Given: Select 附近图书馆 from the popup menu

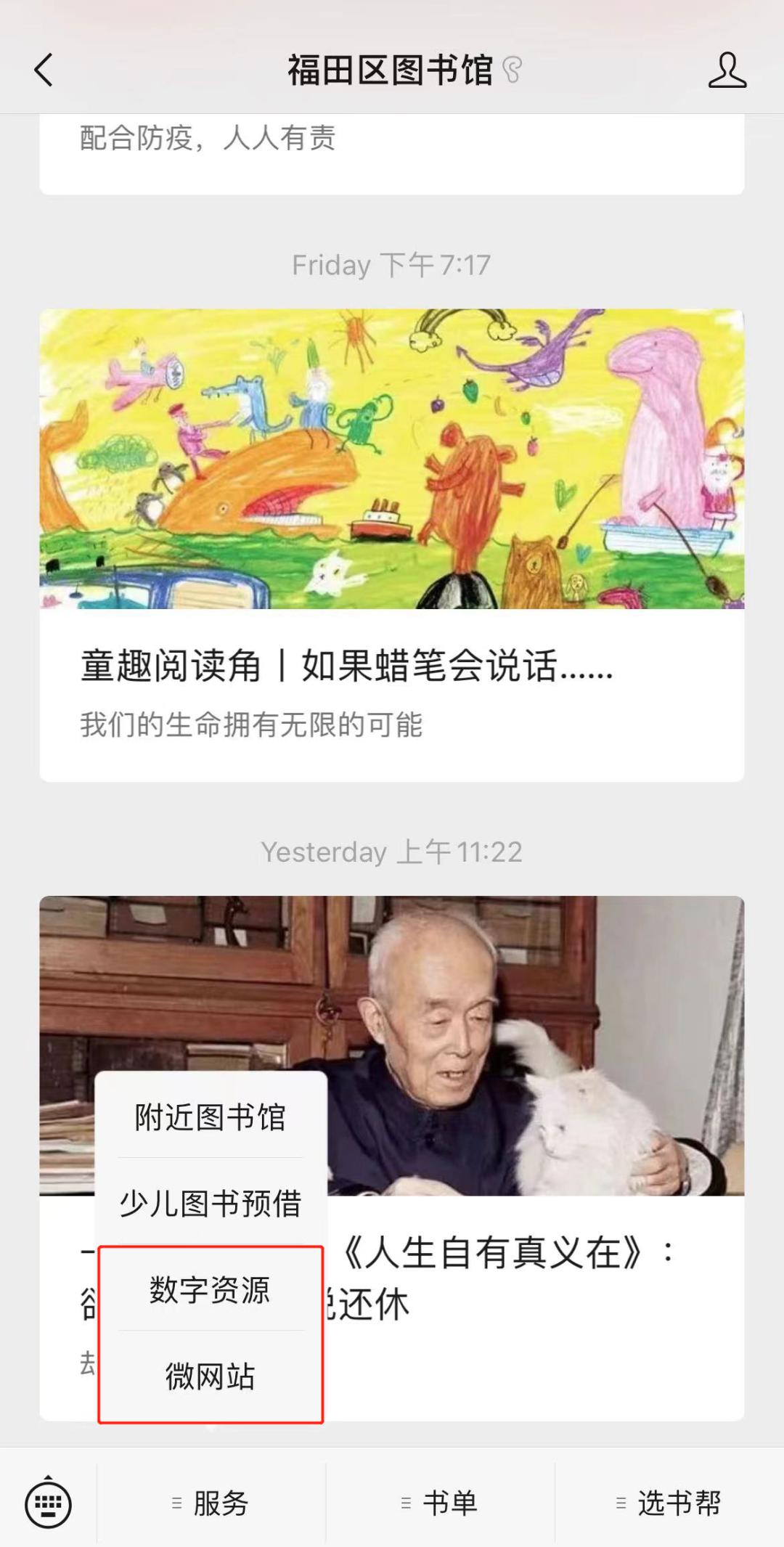Looking at the screenshot, I should click(211, 1117).
